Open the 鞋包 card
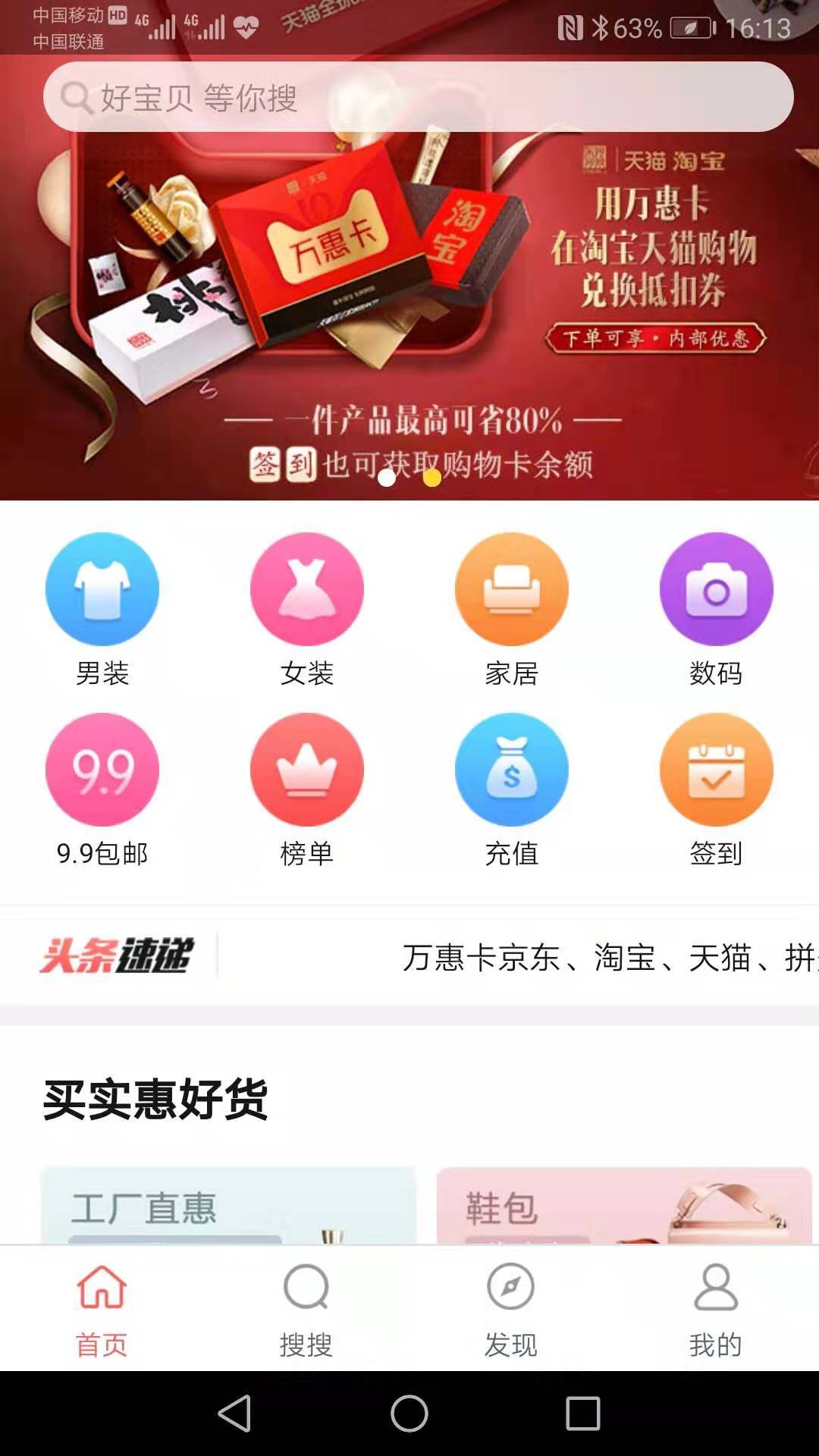The height and width of the screenshot is (1456, 819). coord(623,1206)
